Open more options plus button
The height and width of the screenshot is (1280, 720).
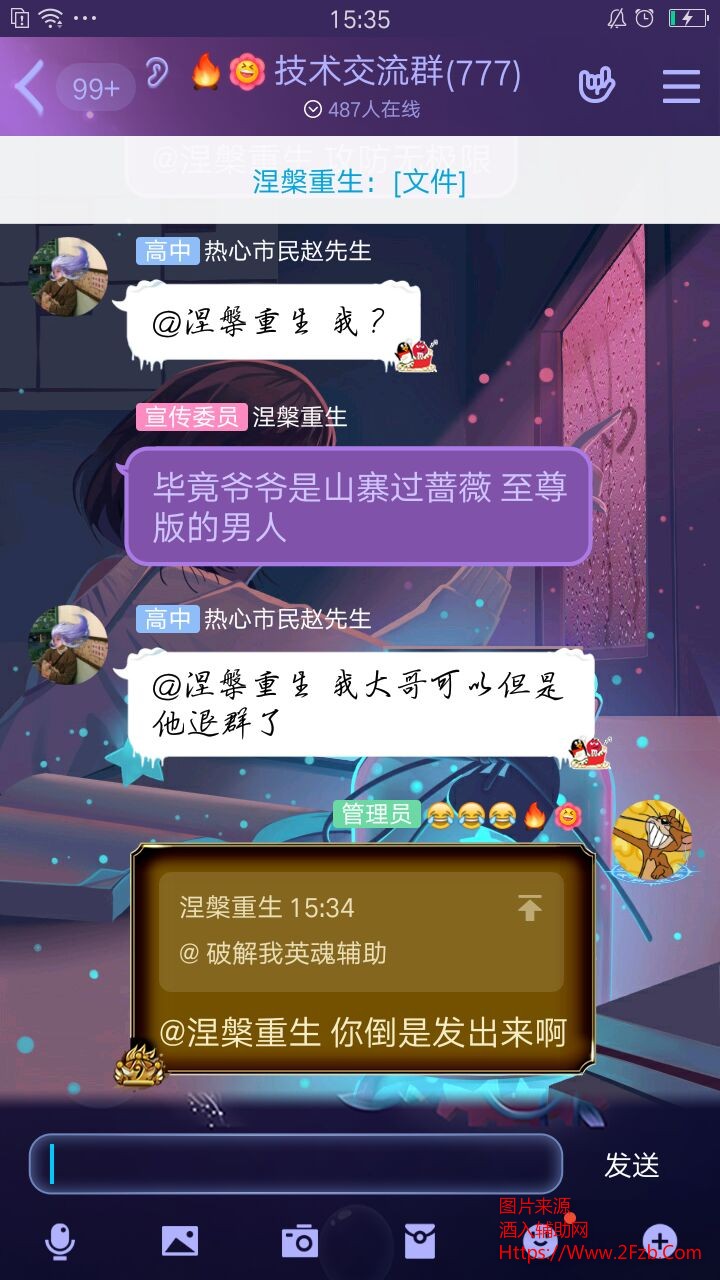pyautogui.click(x=660, y=1242)
